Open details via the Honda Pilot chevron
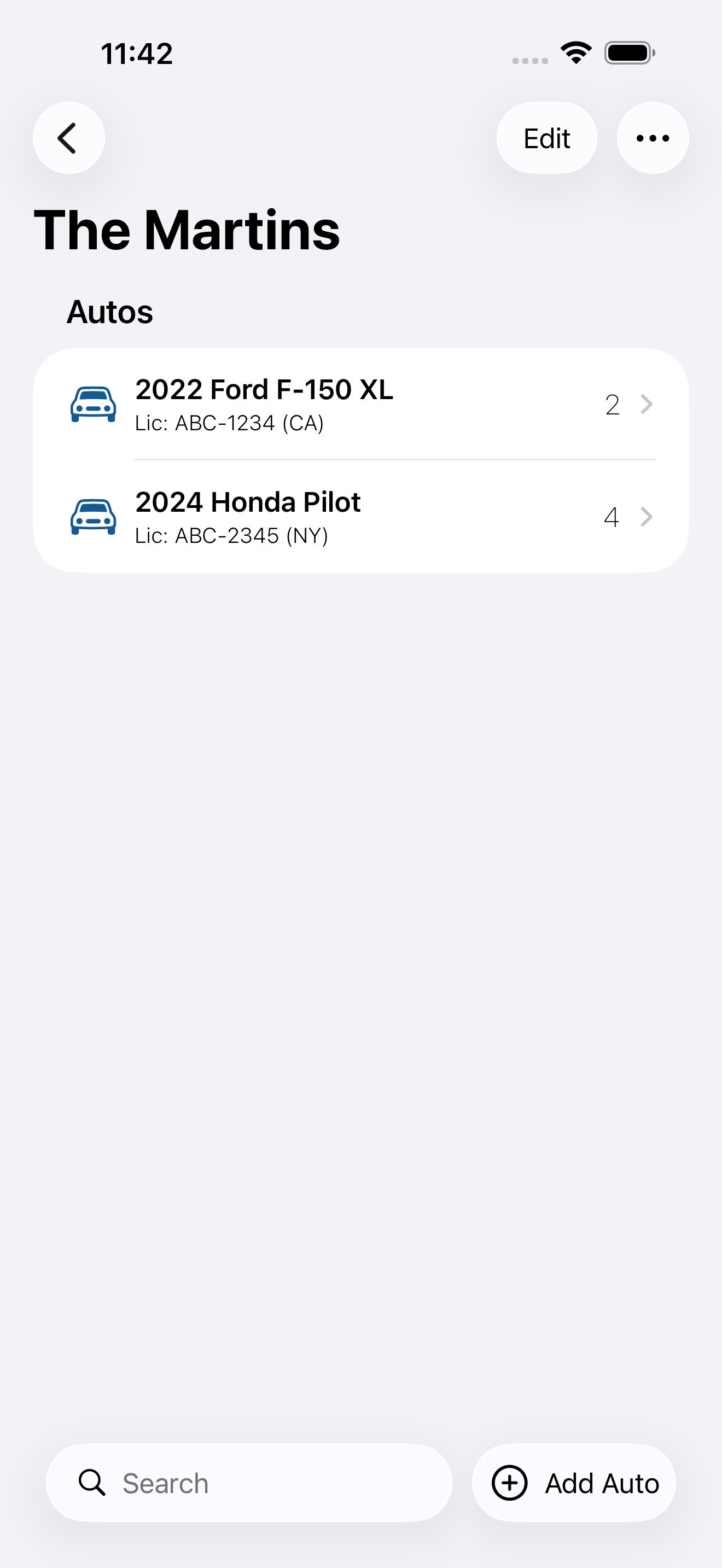722x1568 pixels. tap(647, 517)
